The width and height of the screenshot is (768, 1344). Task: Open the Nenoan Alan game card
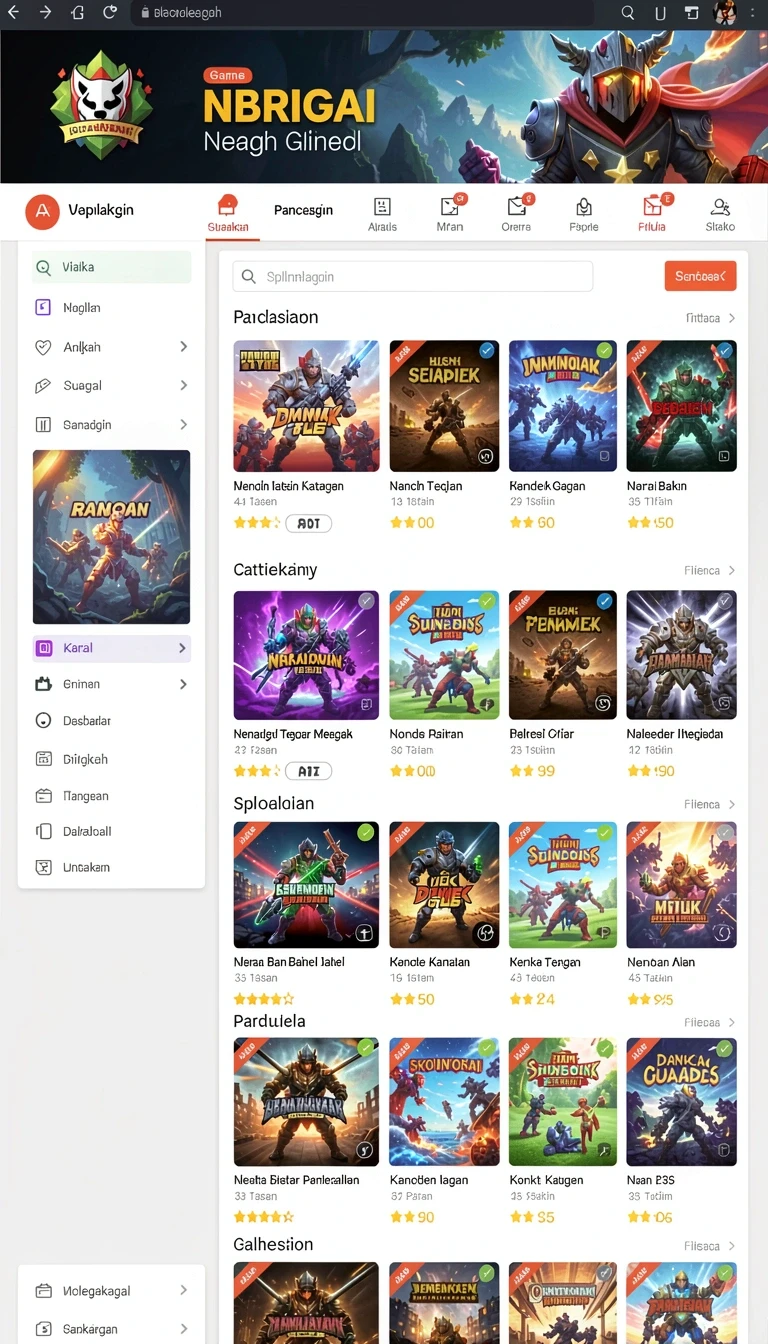(x=681, y=914)
